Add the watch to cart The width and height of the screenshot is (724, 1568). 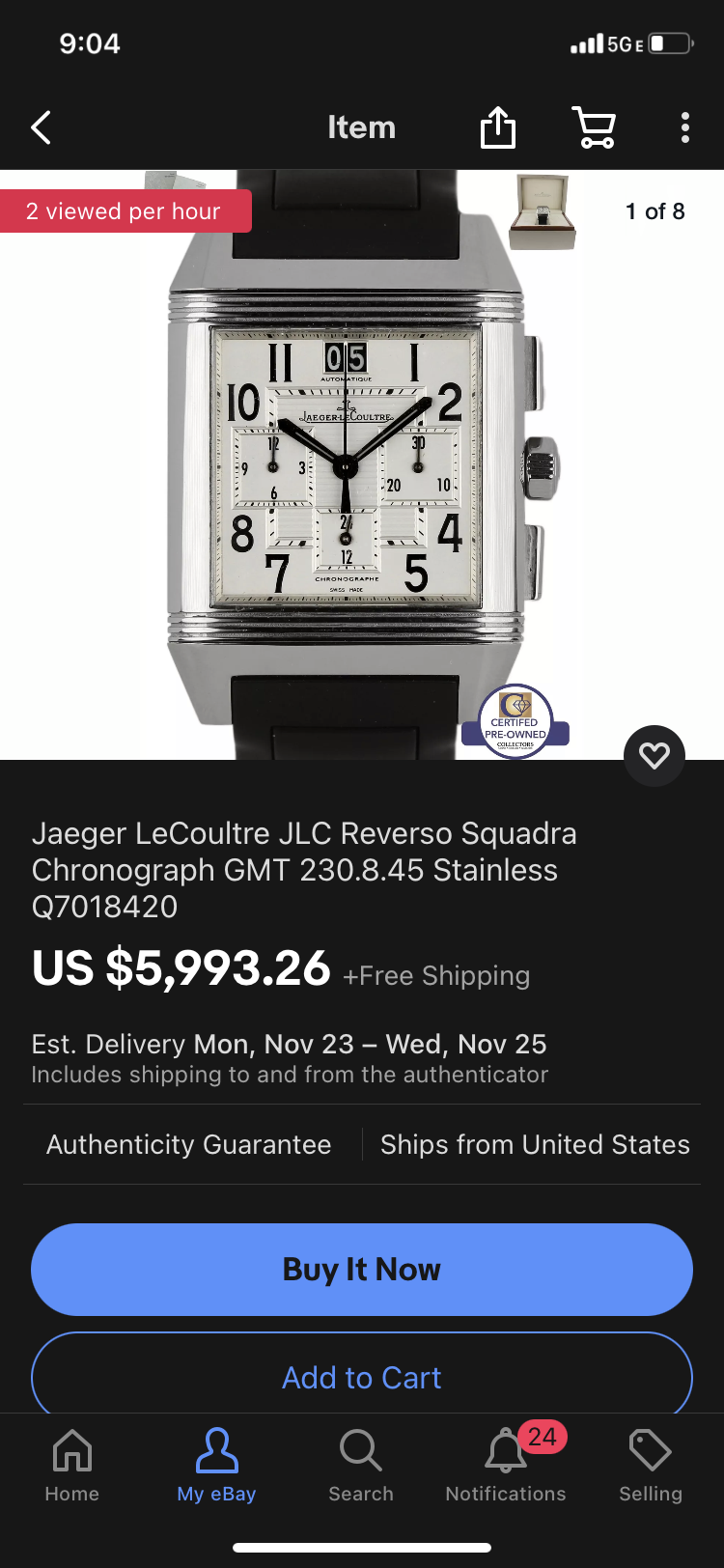pyautogui.click(x=362, y=1376)
